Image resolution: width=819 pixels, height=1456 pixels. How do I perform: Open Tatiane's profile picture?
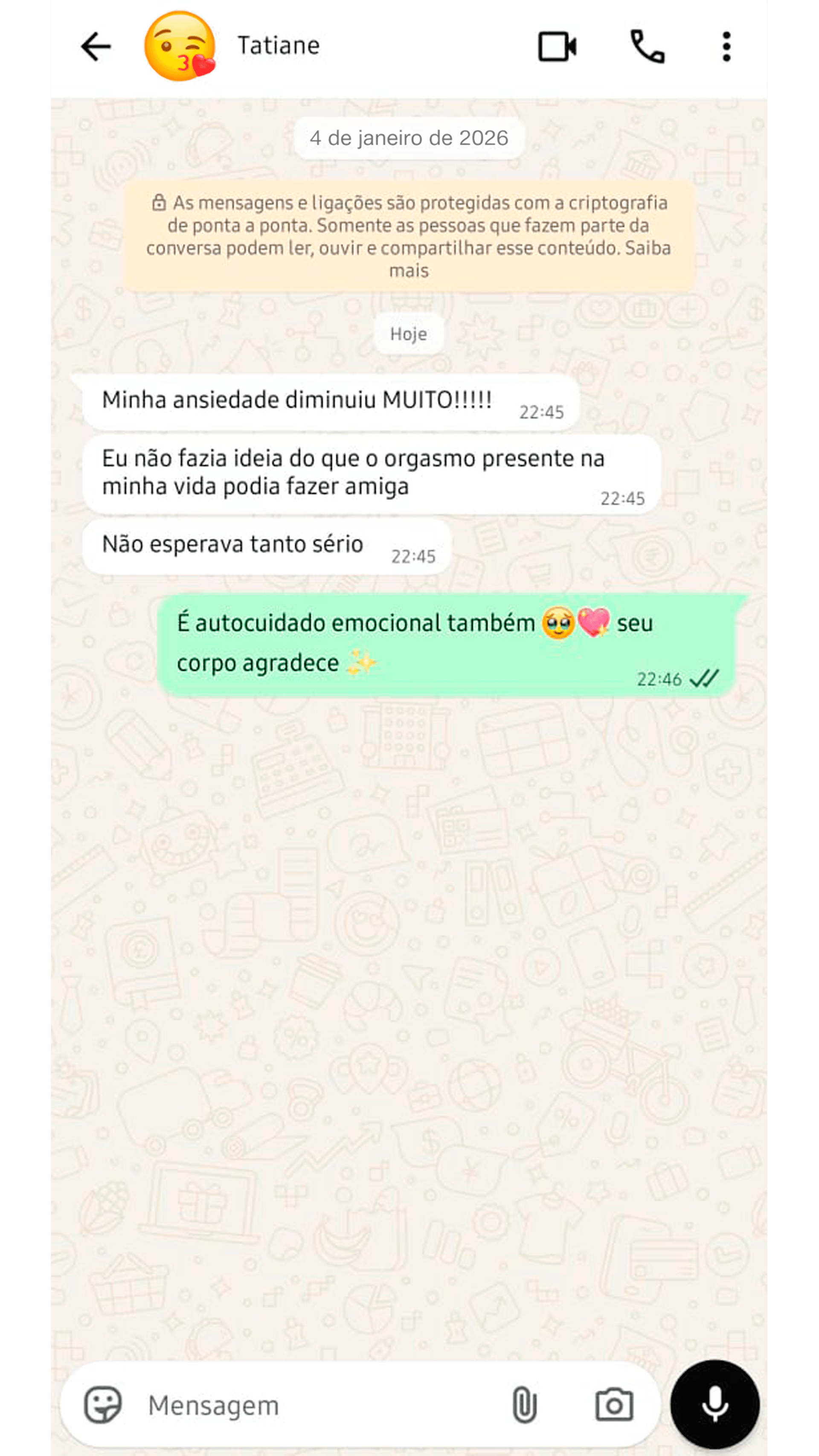click(180, 46)
